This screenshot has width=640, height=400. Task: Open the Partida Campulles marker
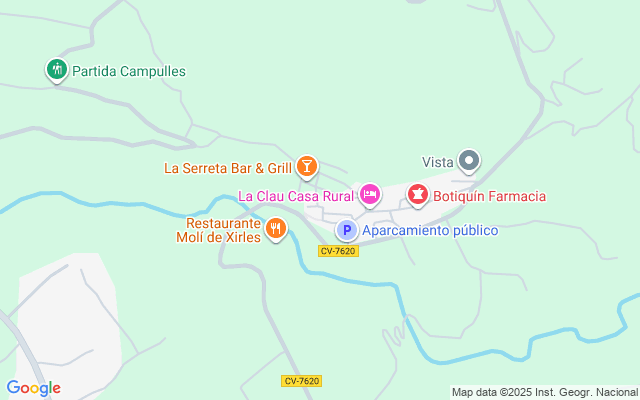(x=56, y=70)
